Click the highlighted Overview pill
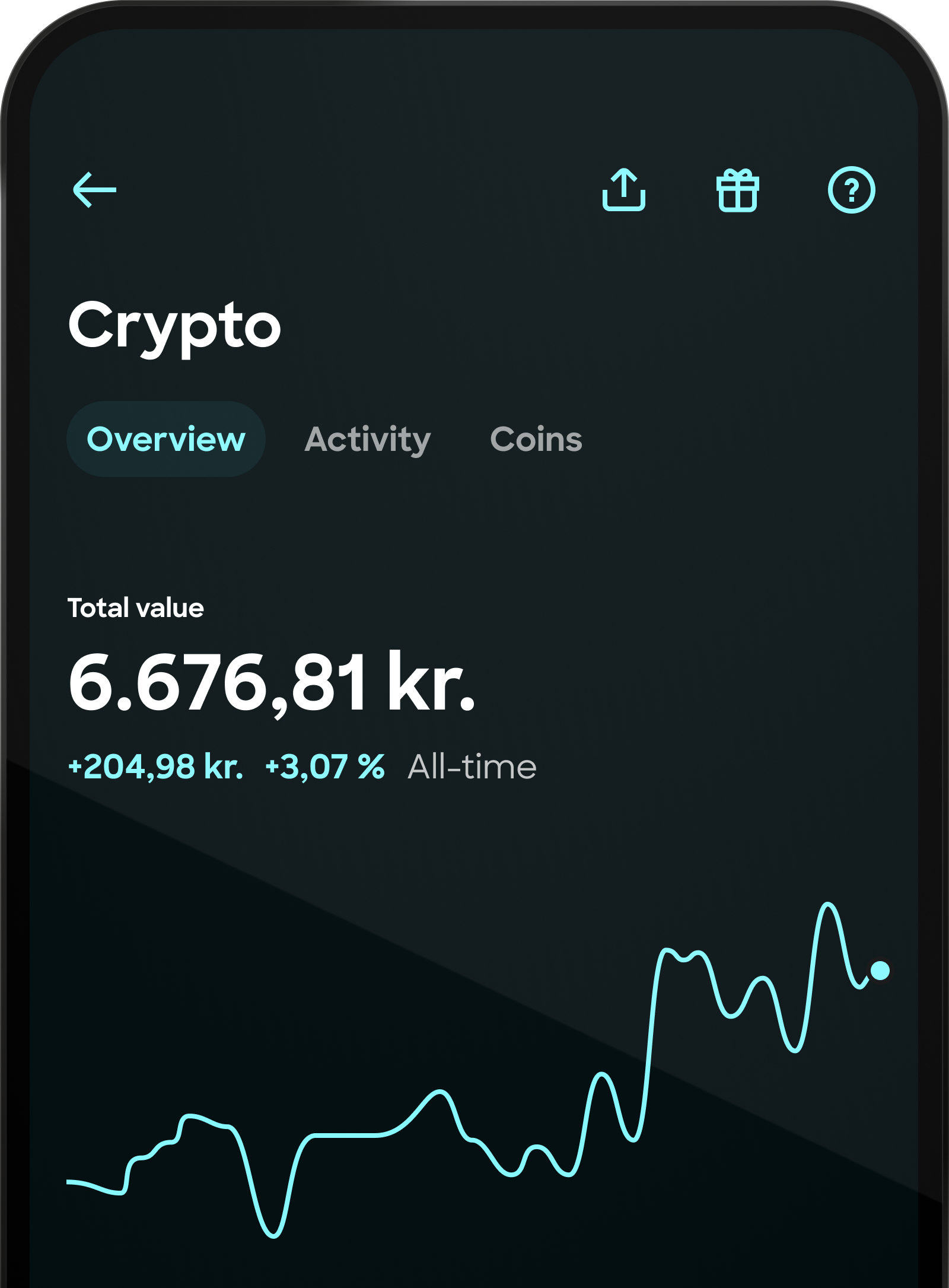The height and width of the screenshot is (1288, 949). pyautogui.click(x=166, y=439)
